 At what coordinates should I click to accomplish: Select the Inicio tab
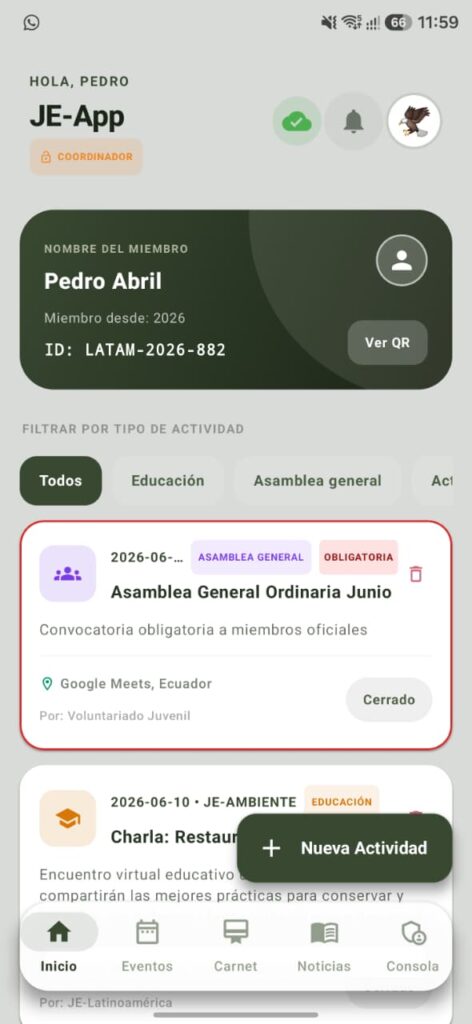59,946
